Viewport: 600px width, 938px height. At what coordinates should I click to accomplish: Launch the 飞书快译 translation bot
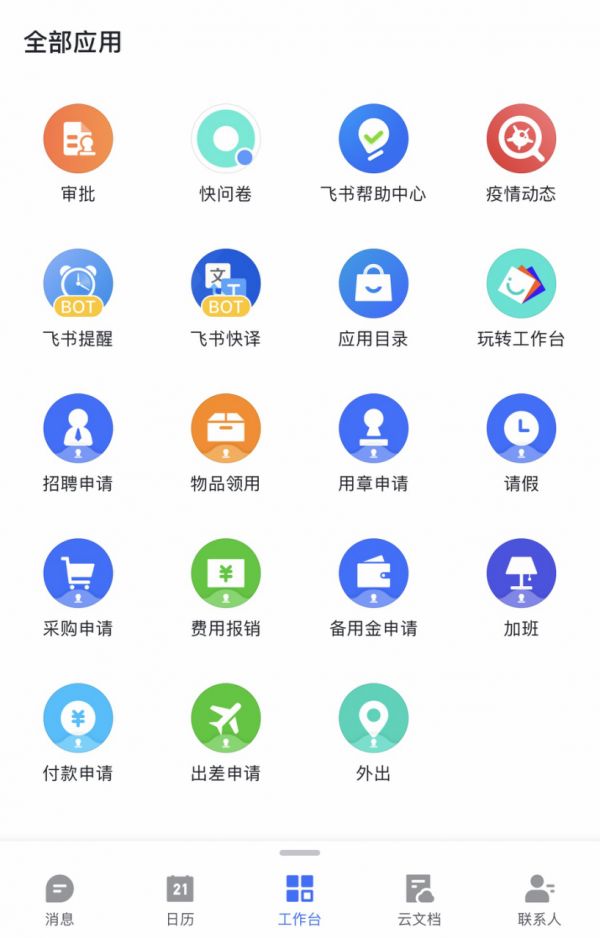point(226,284)
